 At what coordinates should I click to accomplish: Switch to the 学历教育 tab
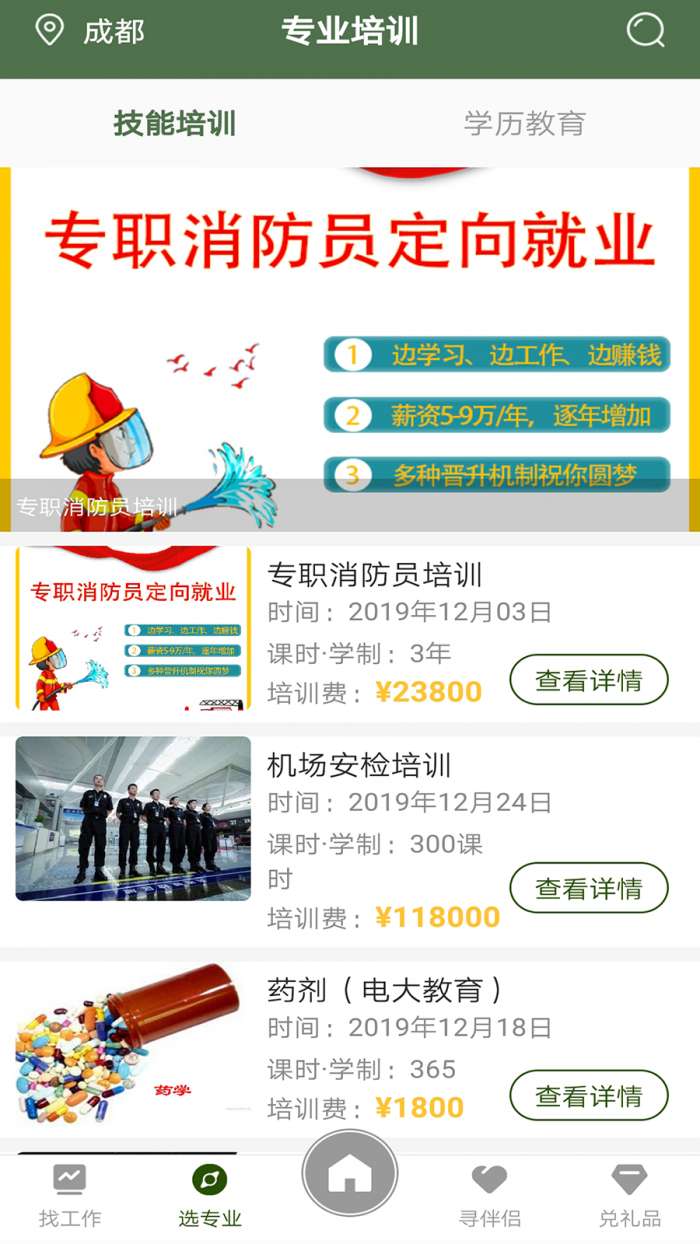[524, 124]
